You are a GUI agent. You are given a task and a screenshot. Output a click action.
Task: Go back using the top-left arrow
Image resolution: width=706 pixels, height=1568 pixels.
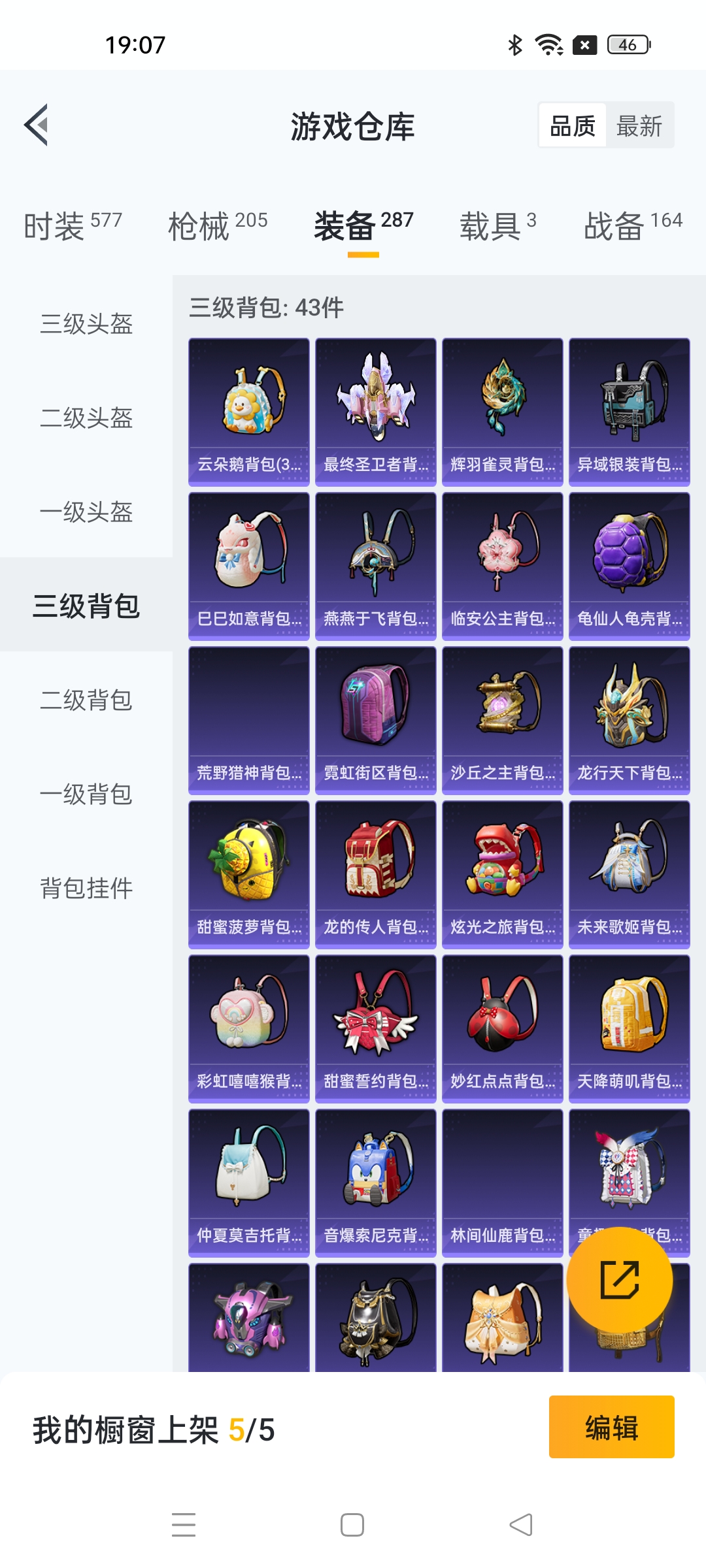click(37, 125)
